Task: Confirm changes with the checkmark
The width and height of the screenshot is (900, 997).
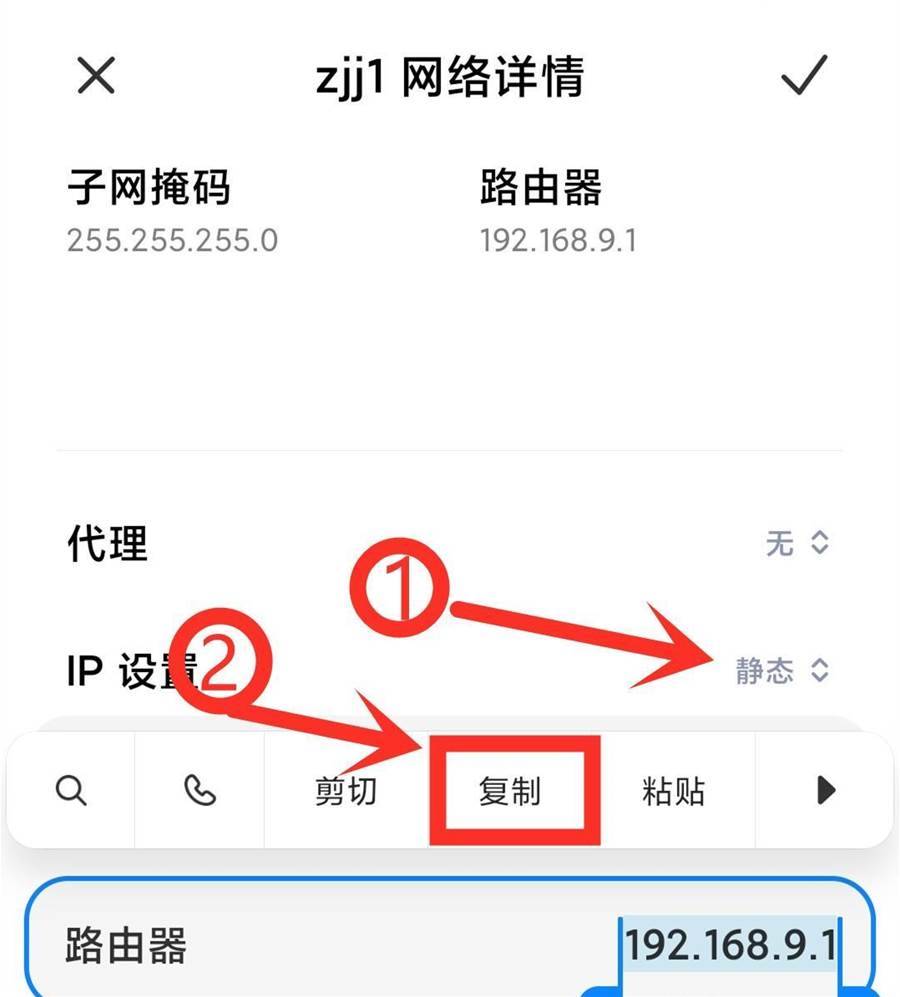Action: [803, 77]
